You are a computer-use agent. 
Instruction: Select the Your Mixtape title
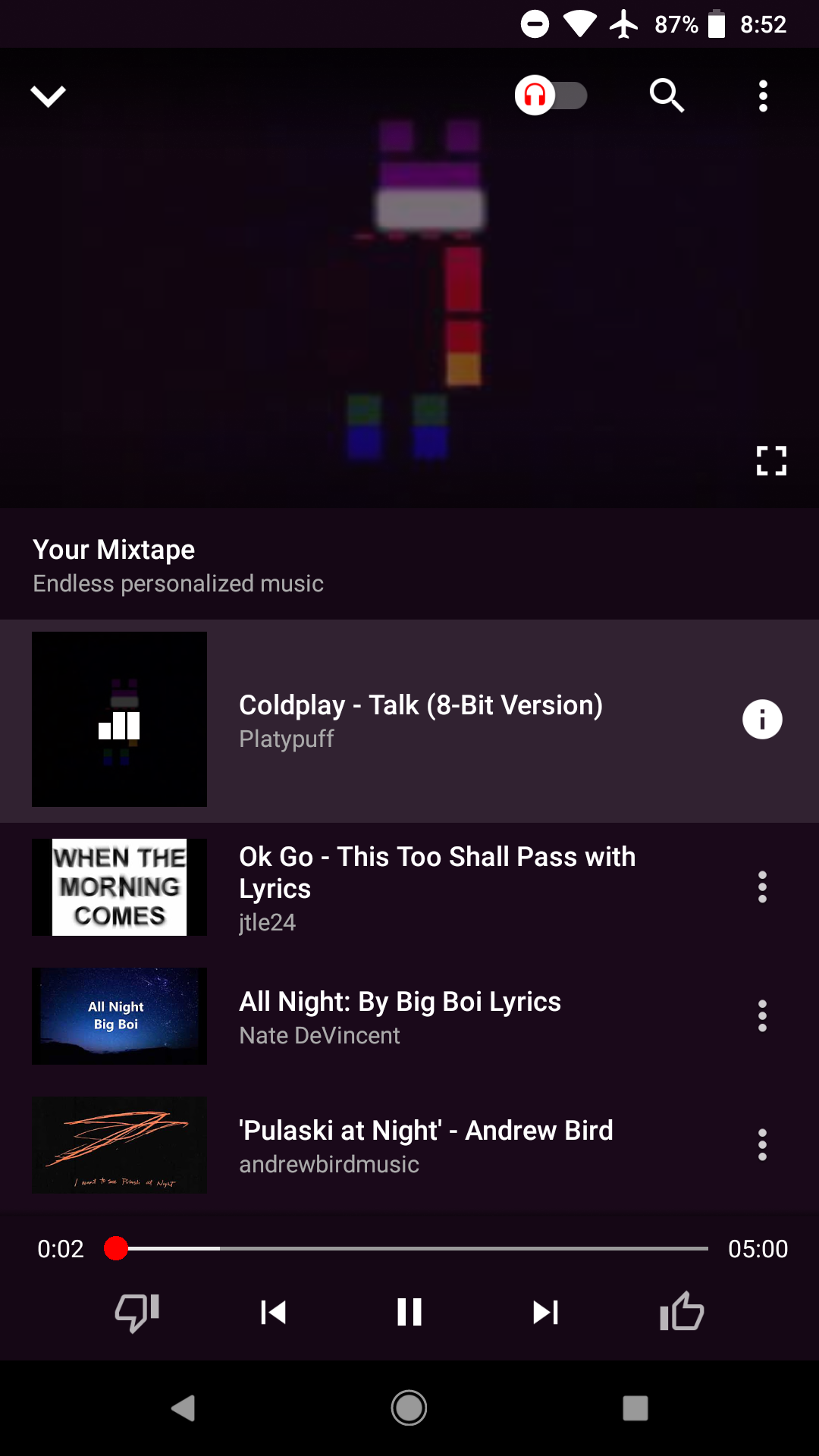pos(114,549)
